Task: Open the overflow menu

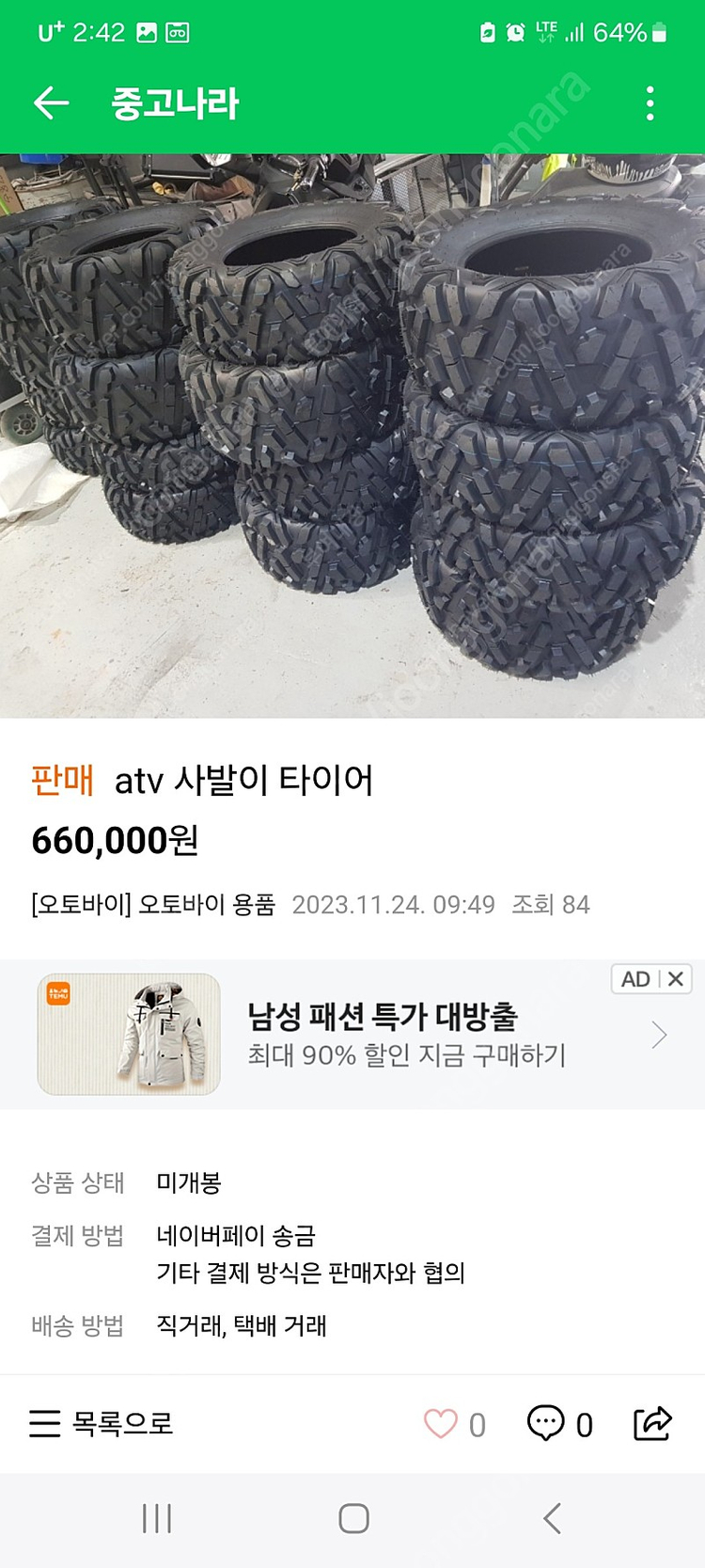Action: (650, 103)
